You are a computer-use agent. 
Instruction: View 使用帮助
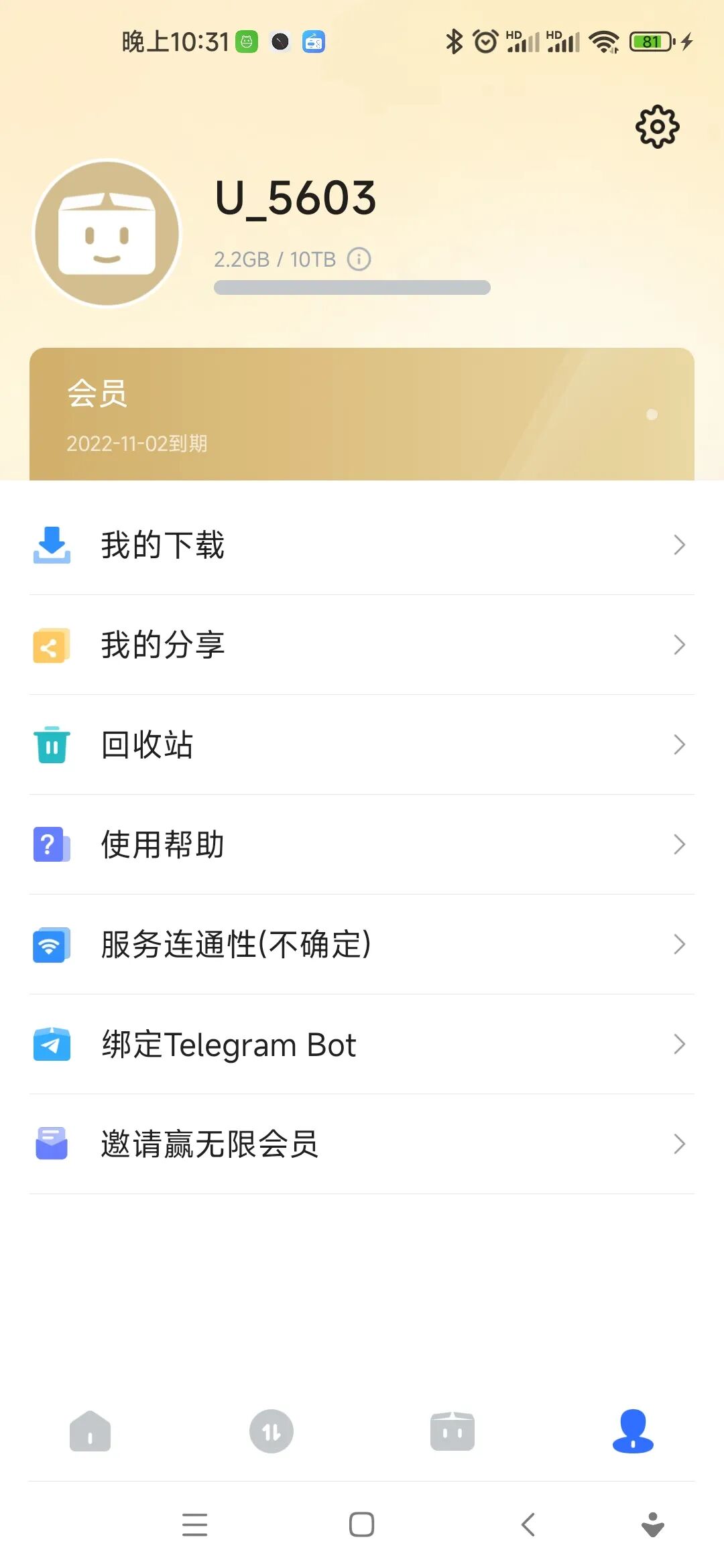pos(362,844)
